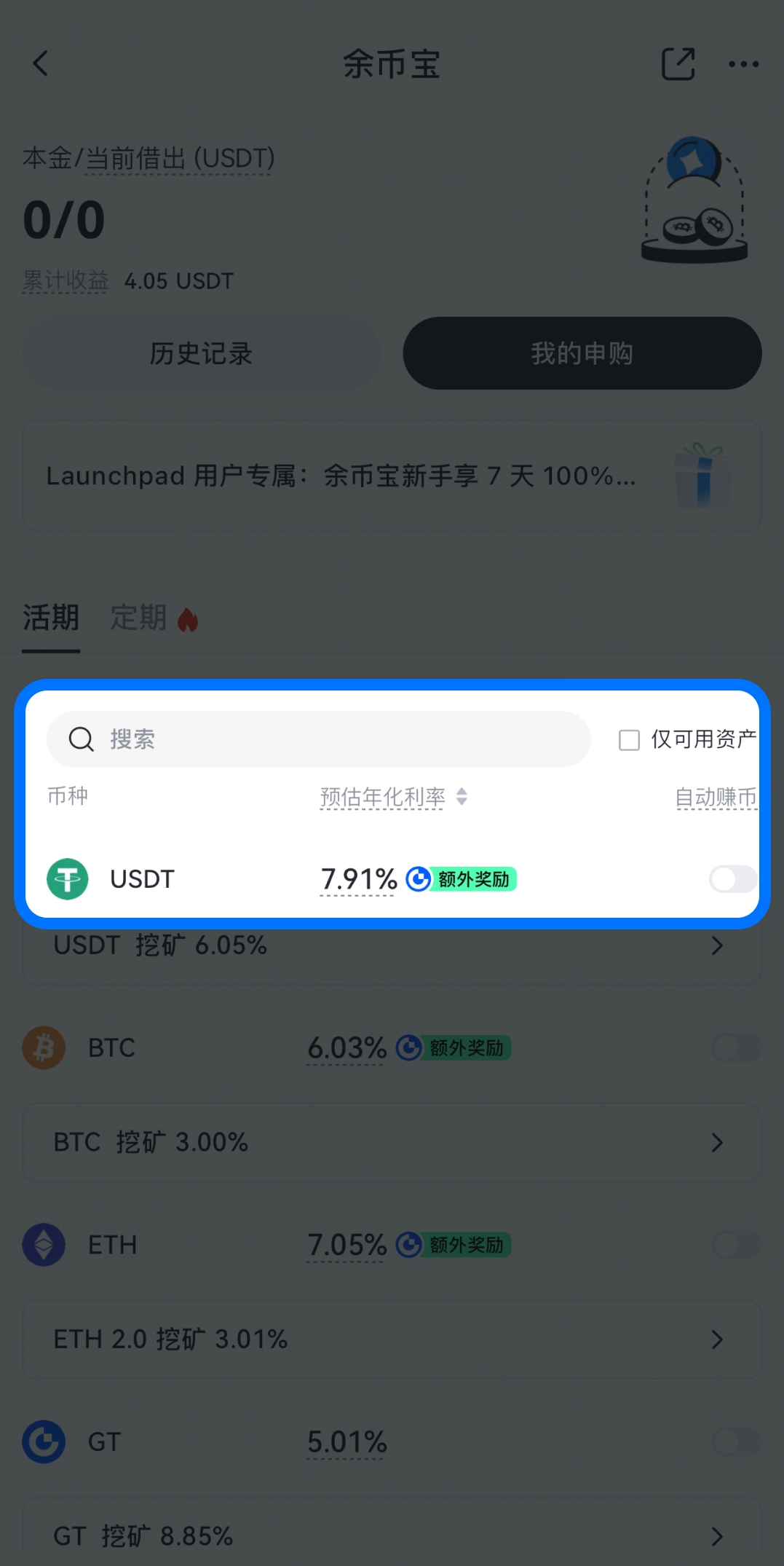
Task: Turn on auto-earn toggle for BTC
Action: pos(736,1048)
